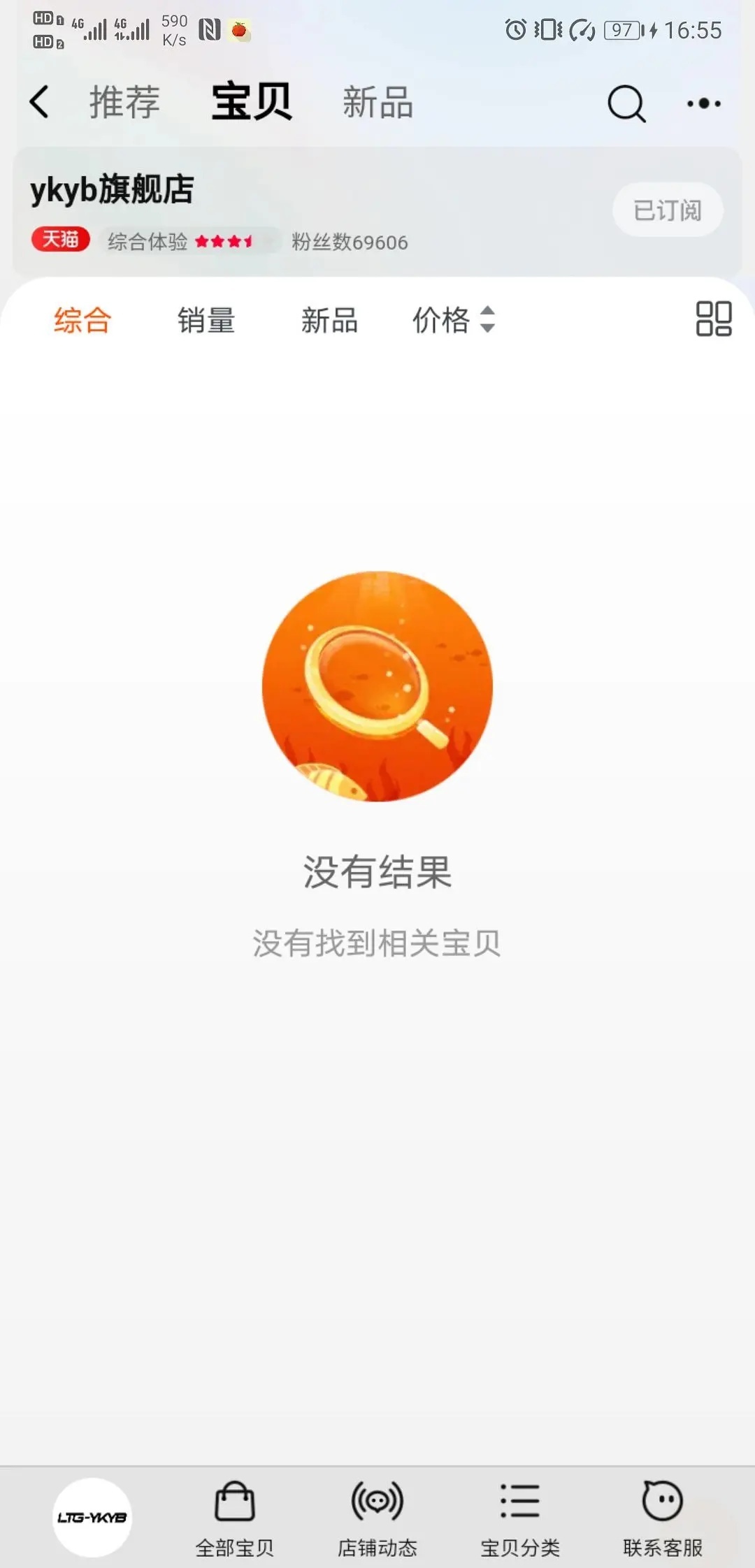Switch to the 推荐 tab

point(124,102)
